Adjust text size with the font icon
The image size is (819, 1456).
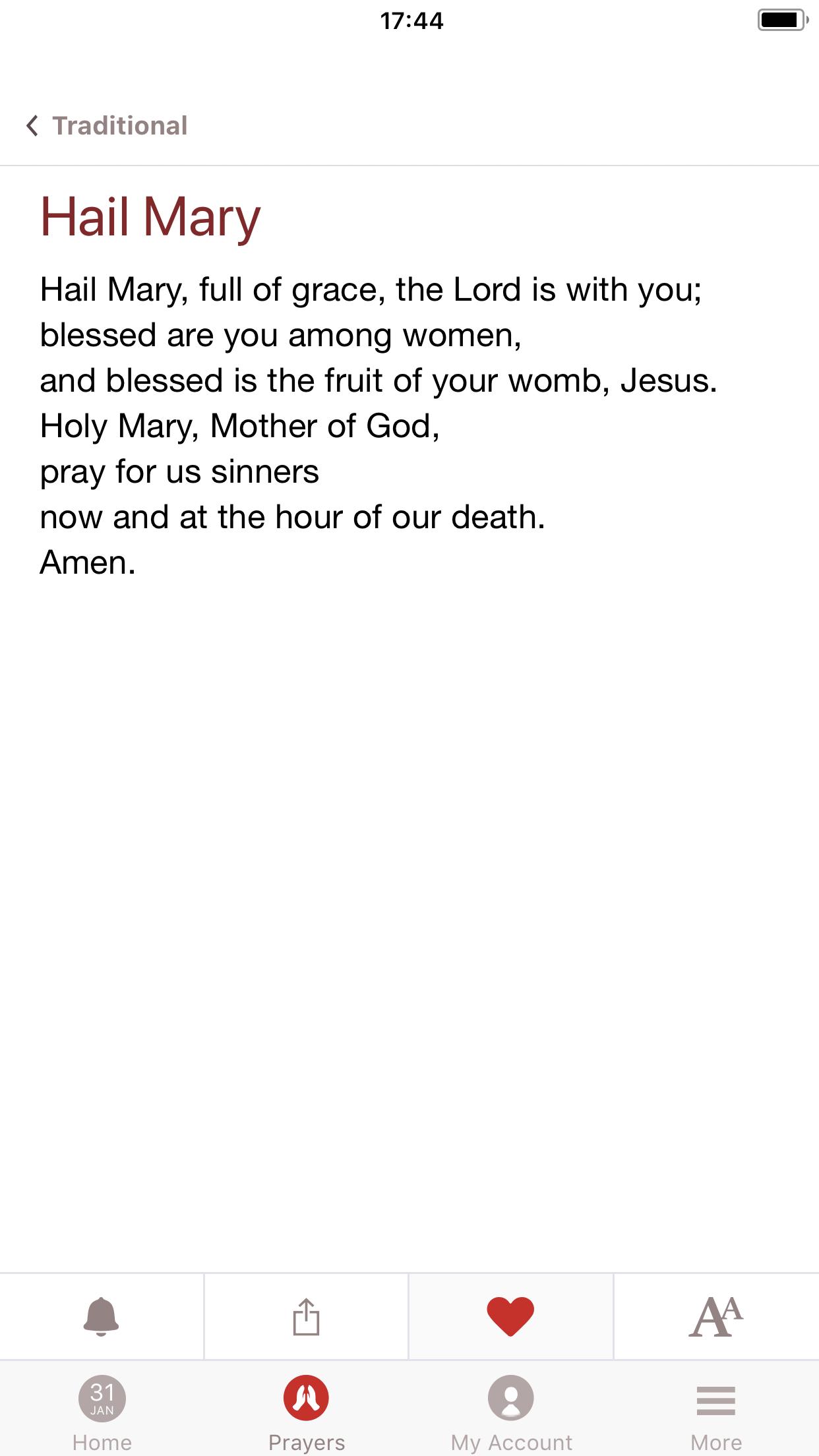[716, 1316]
